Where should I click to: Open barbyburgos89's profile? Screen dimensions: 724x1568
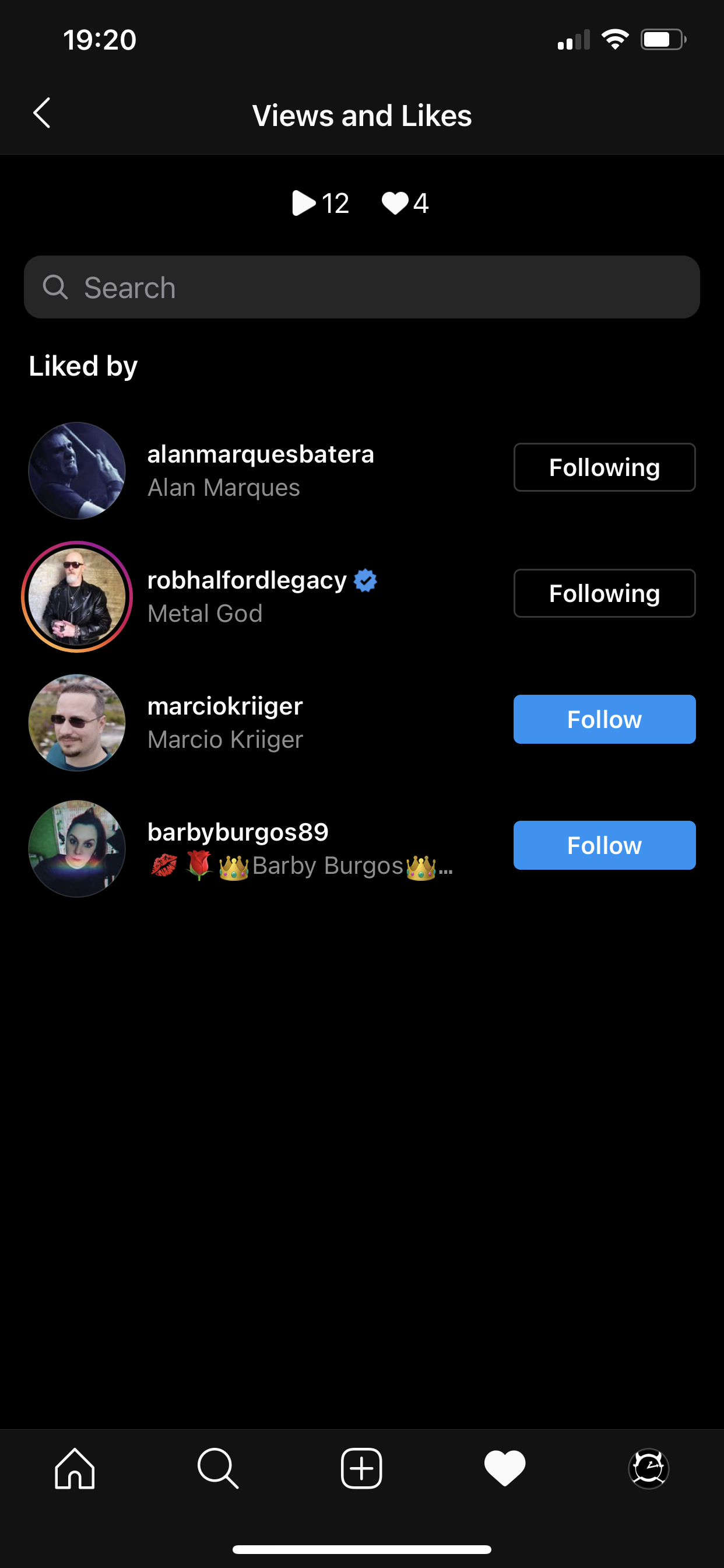click(x=237, y=832)
